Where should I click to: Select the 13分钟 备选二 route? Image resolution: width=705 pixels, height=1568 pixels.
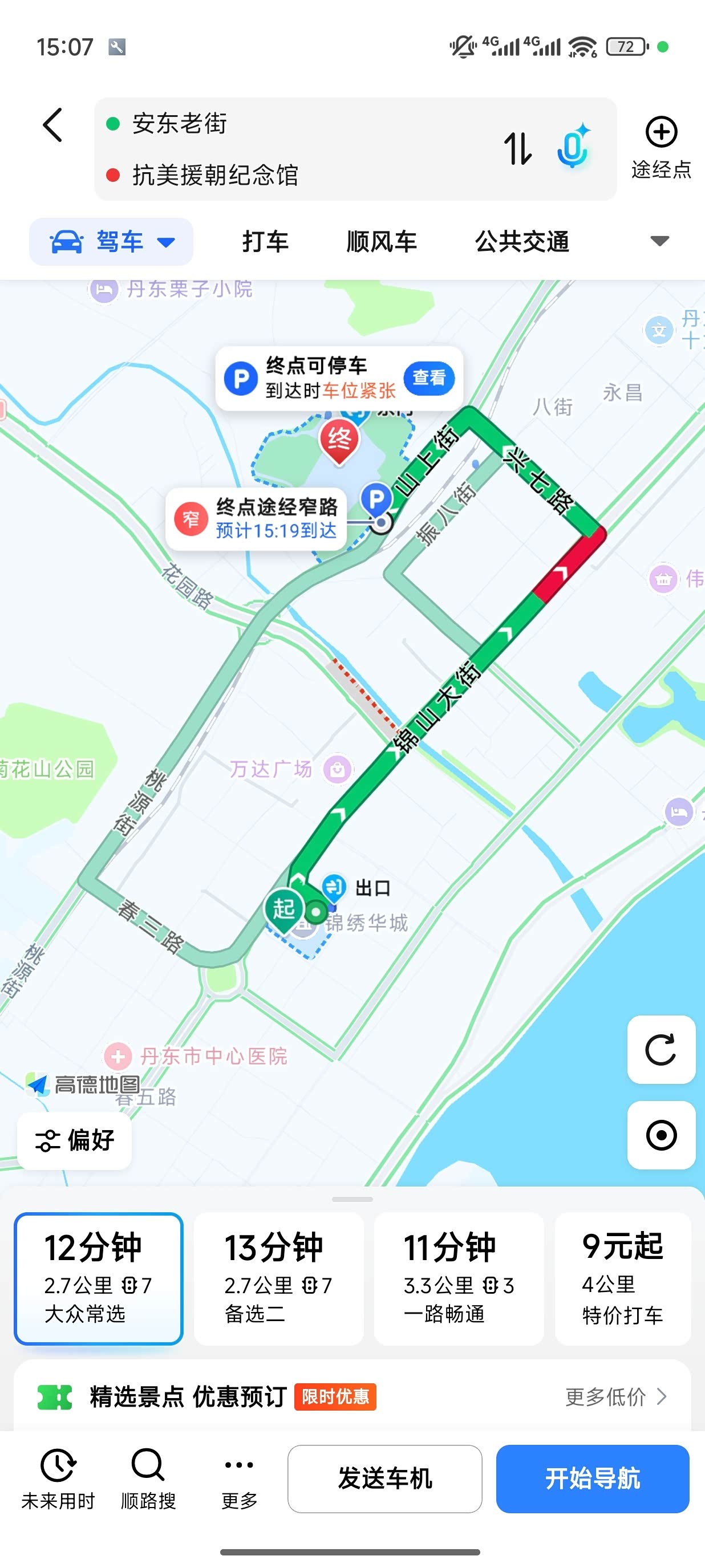(279, 1278)
